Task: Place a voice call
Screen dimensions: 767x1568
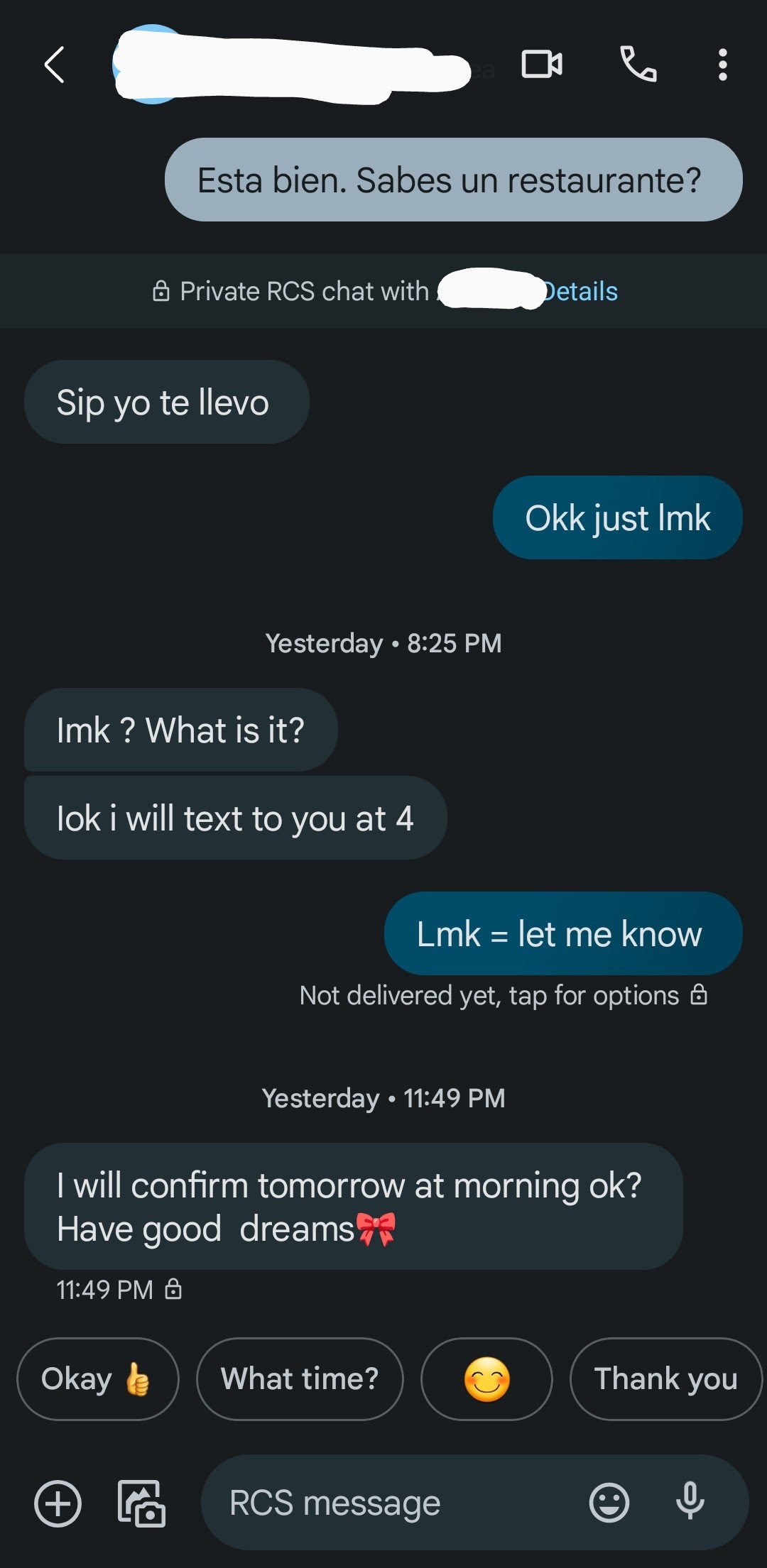Action: (638, 65)
